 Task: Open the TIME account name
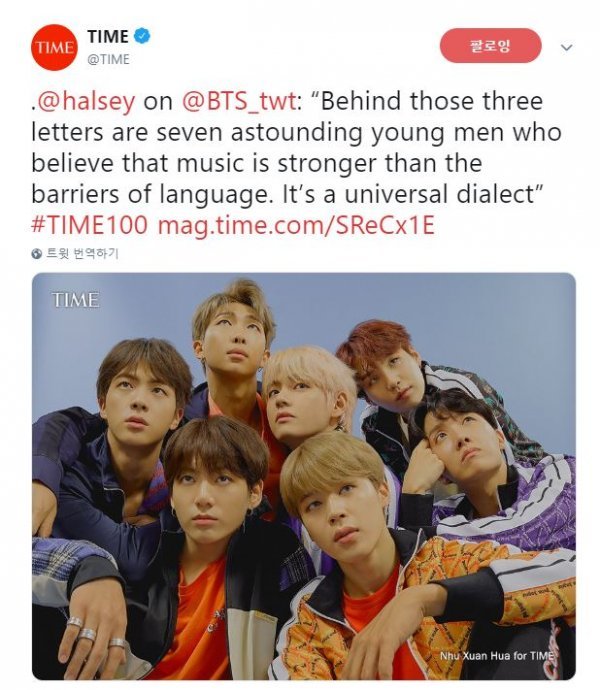pyautogui.click(x=108, y=36)
